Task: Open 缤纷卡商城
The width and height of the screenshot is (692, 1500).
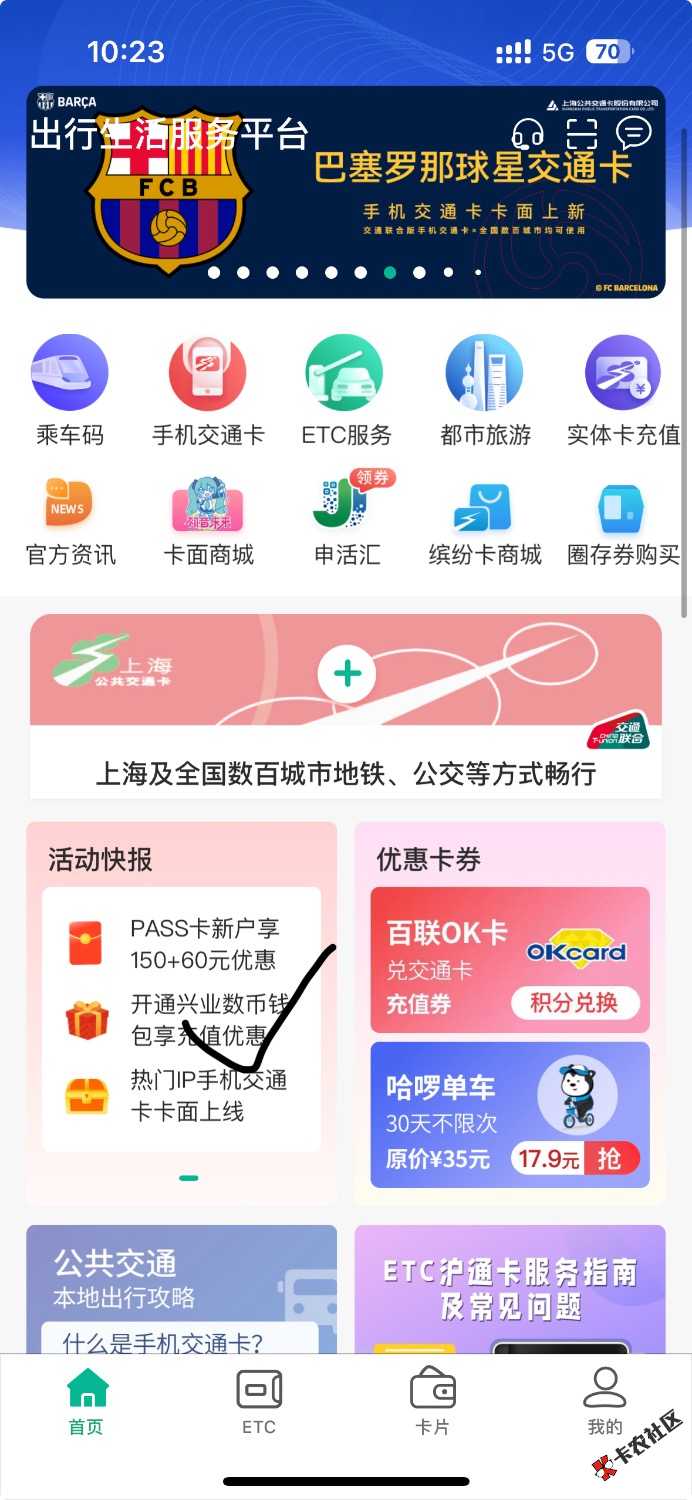Action: [x=485, y=522]
